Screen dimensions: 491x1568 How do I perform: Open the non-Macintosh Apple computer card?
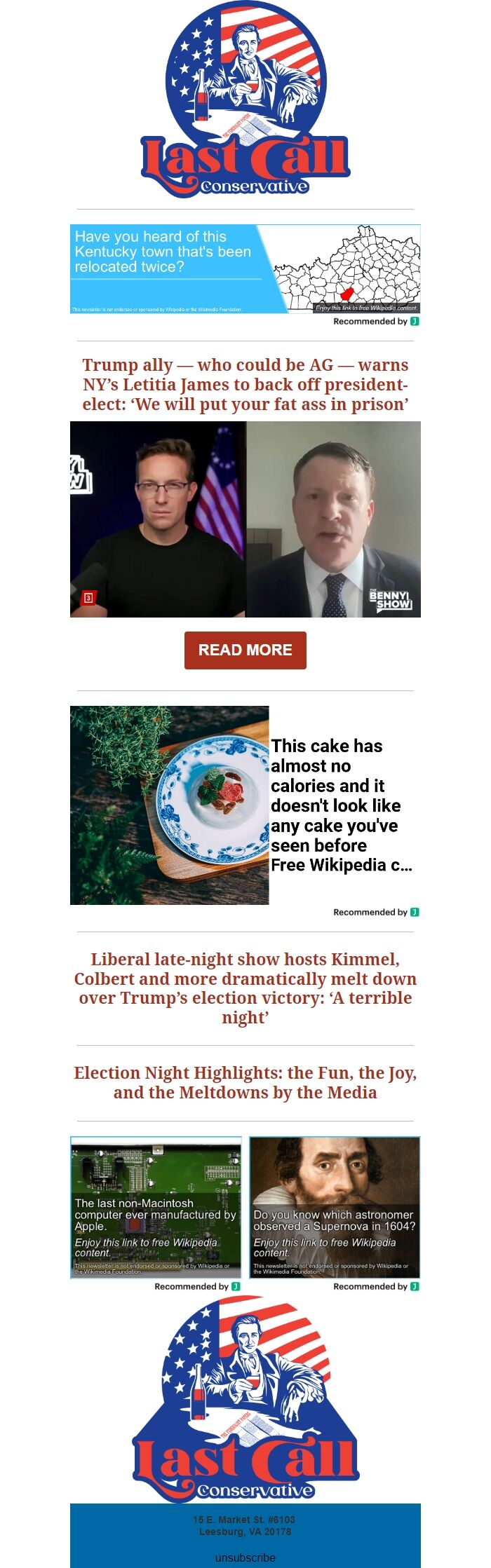[156, 1207]
